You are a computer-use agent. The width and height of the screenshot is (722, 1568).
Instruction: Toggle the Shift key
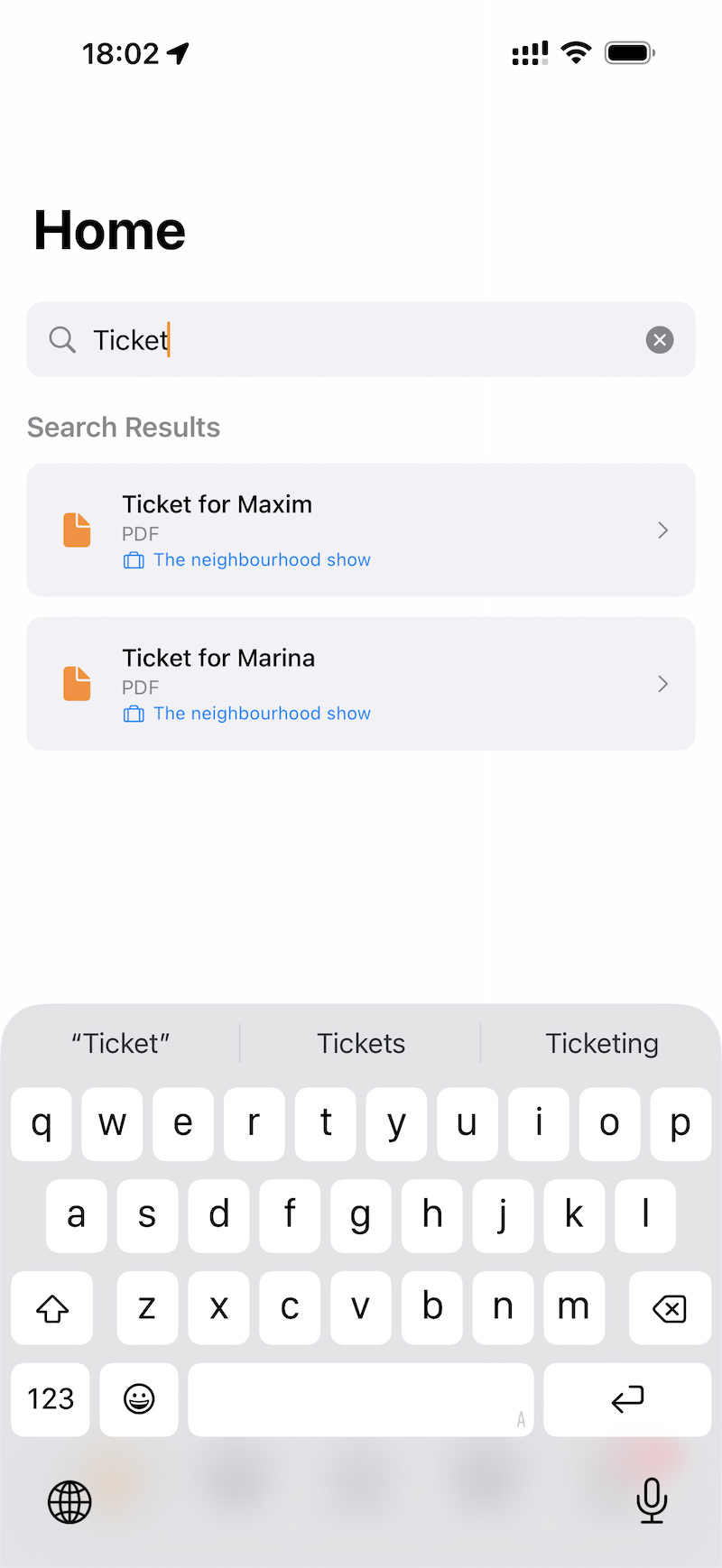(x=51, y=1307)
